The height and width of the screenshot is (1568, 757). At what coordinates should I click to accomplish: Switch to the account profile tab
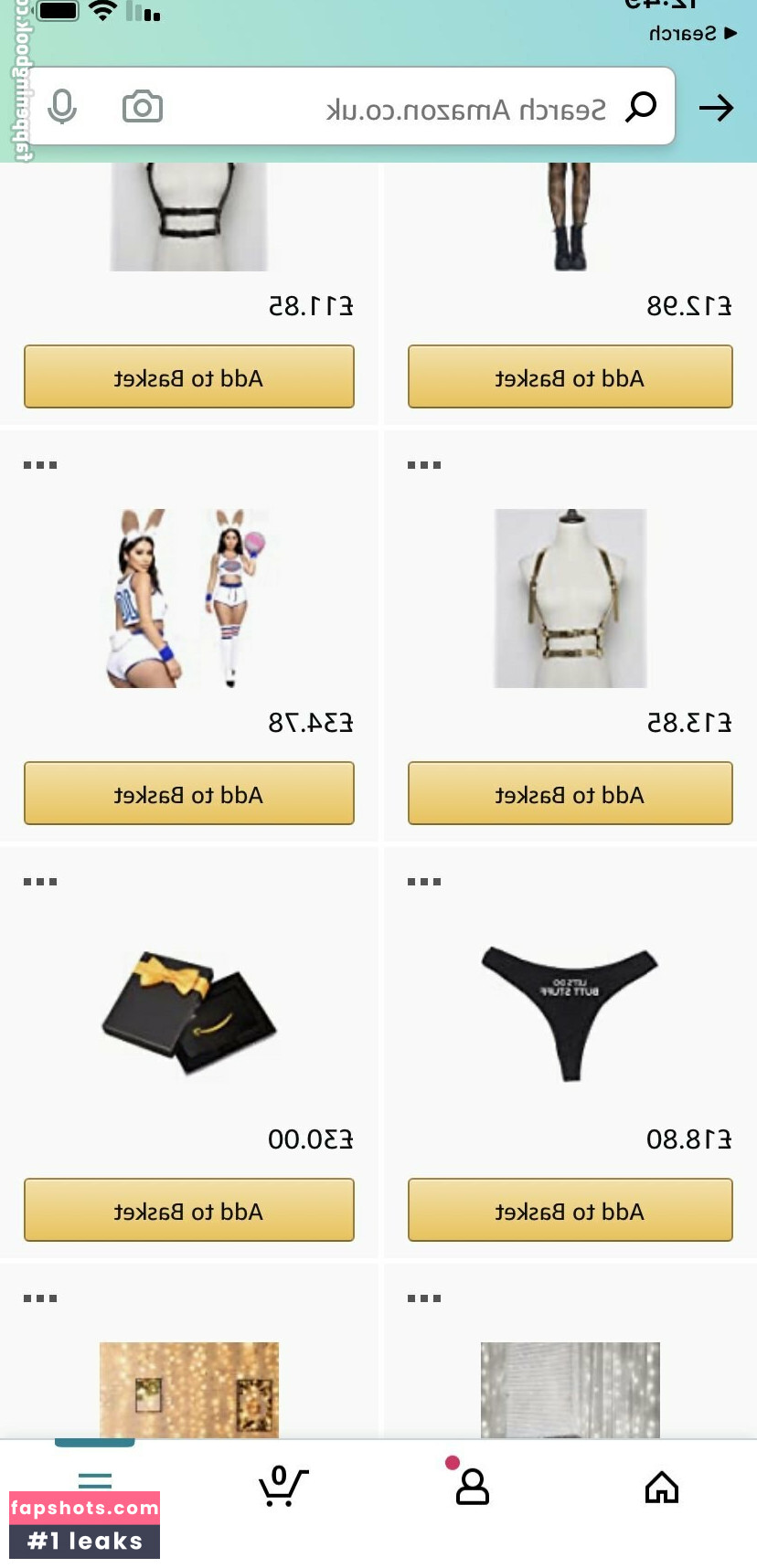pyautogui.click(x=472, y=1486)
